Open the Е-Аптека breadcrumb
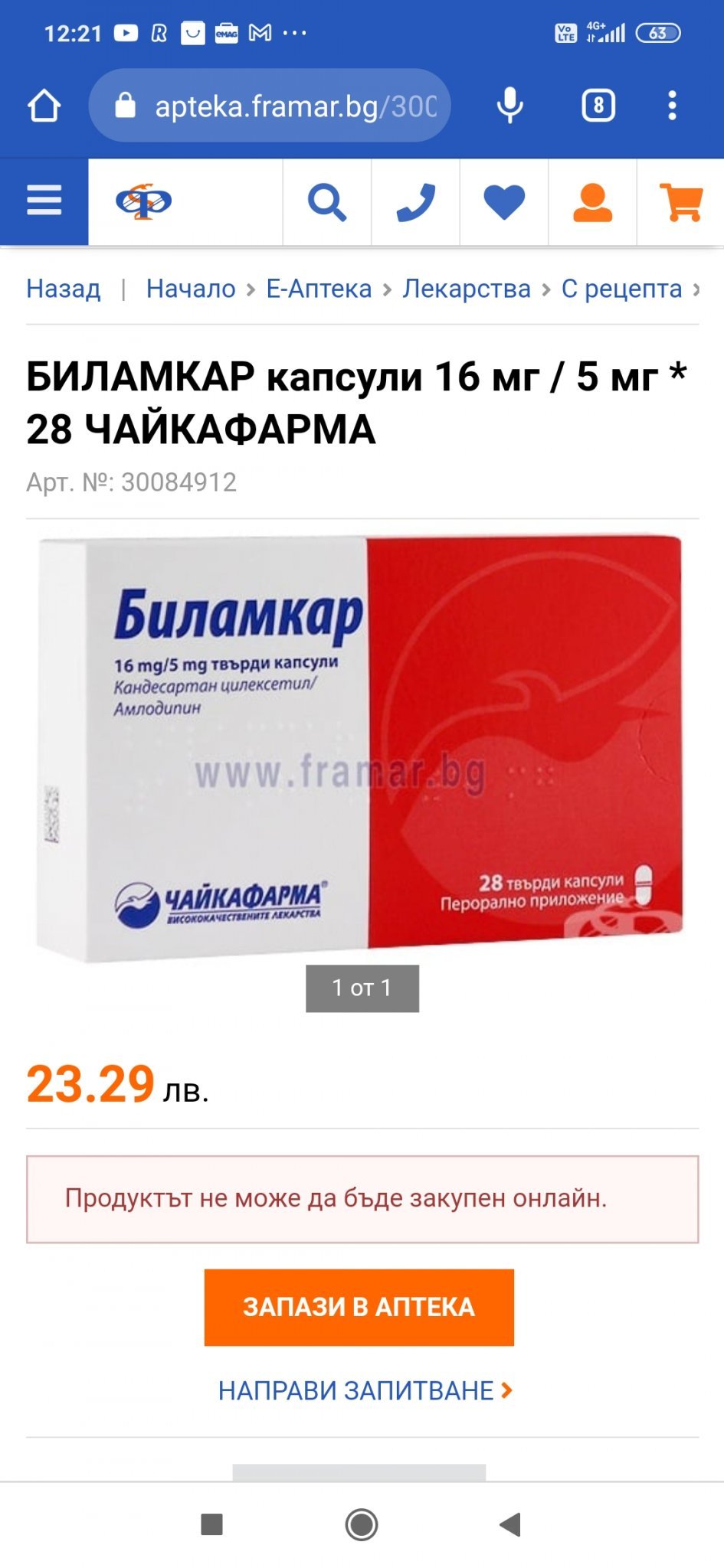 tap(319, 289)
